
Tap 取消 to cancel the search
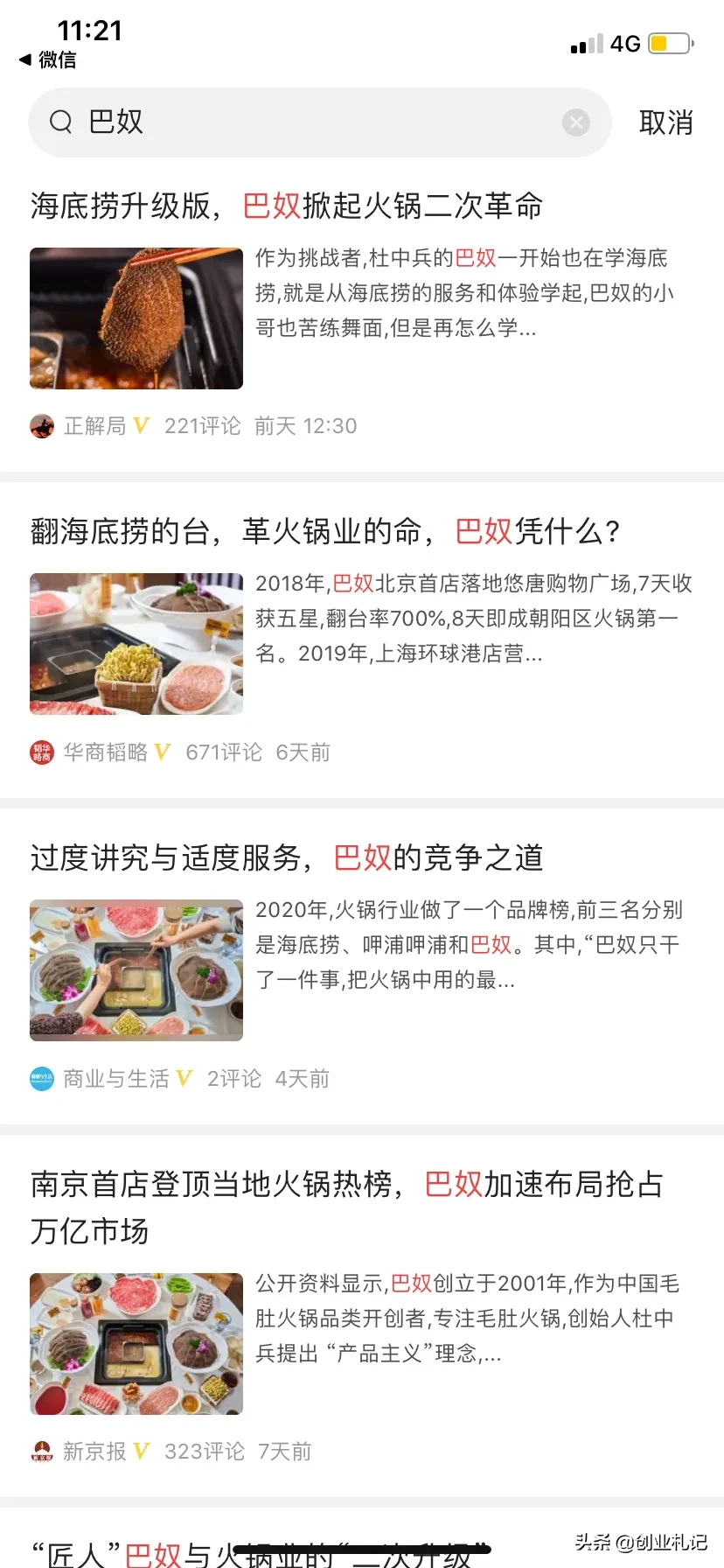click(x=665, y=122)
